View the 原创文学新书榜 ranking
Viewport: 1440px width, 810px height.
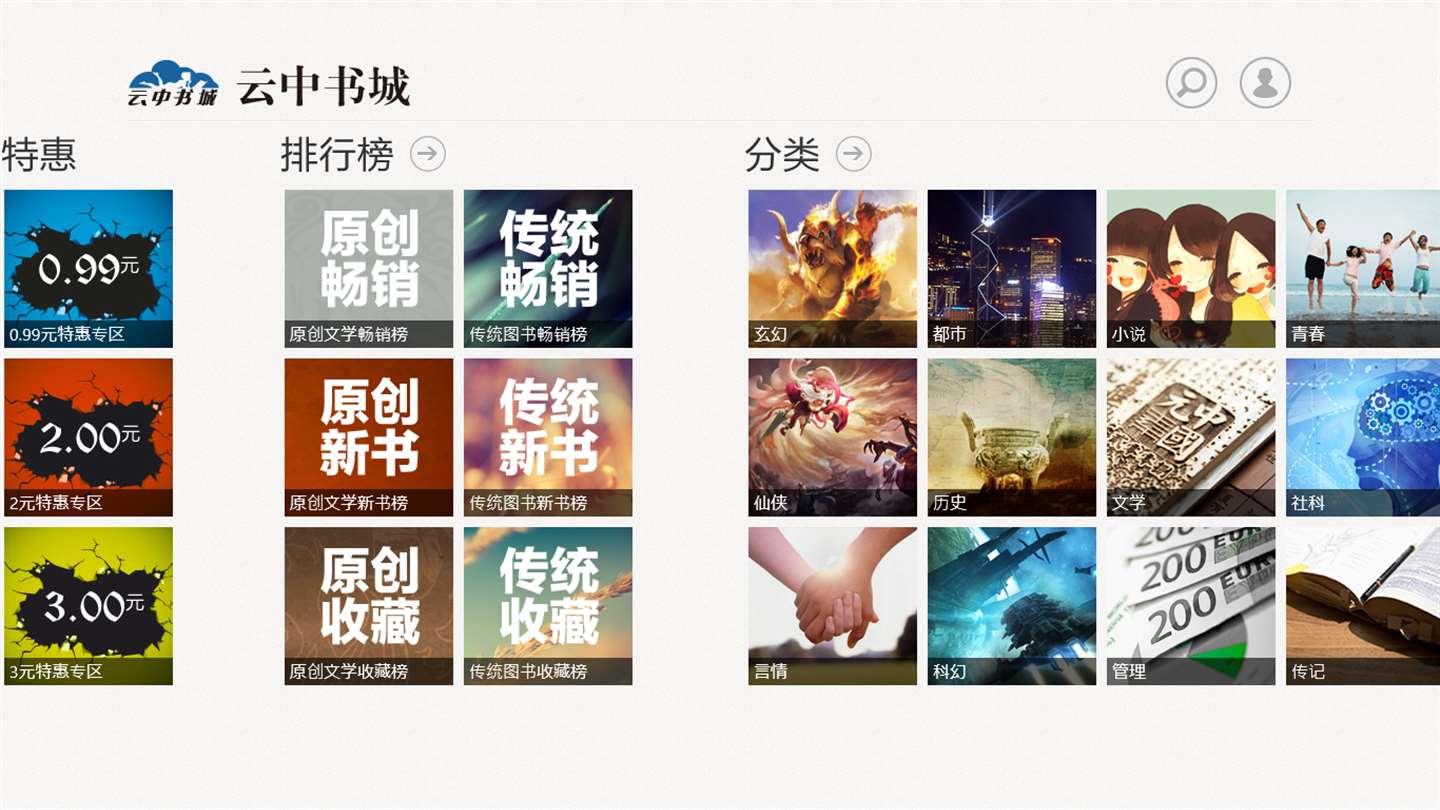(x=369, y=437)
